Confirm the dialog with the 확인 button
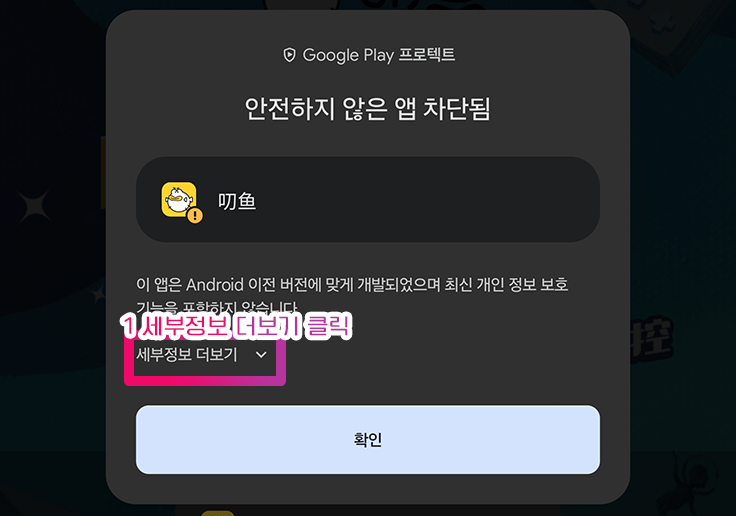Viewport: 736px width, 516px height. pyautogui.click(x=367, y=440)
